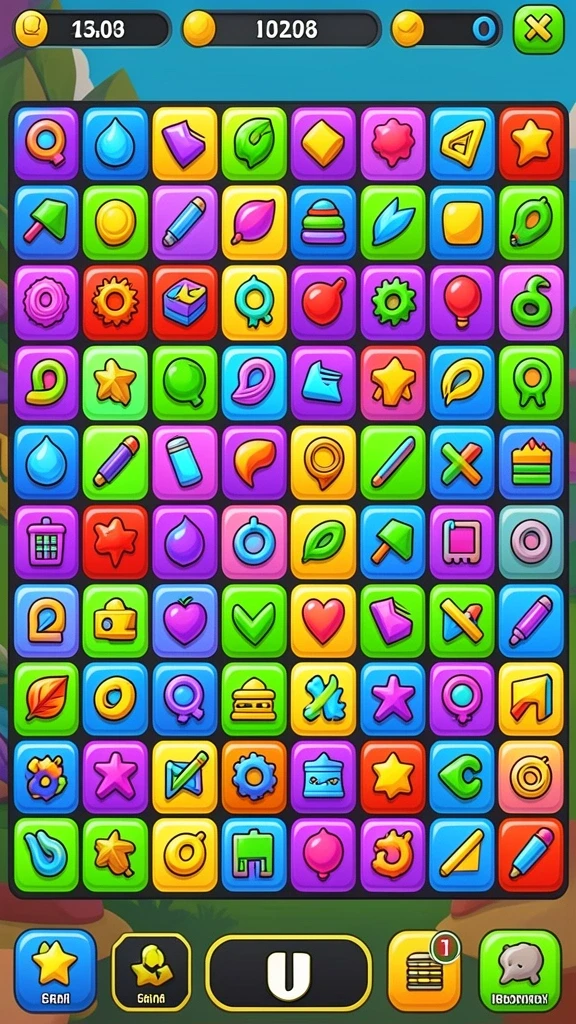Image resolution: width=576 pixels, height=1024 pixels.
Task: Open the blue star button at the bottom
Action: (x=56, y=971)
